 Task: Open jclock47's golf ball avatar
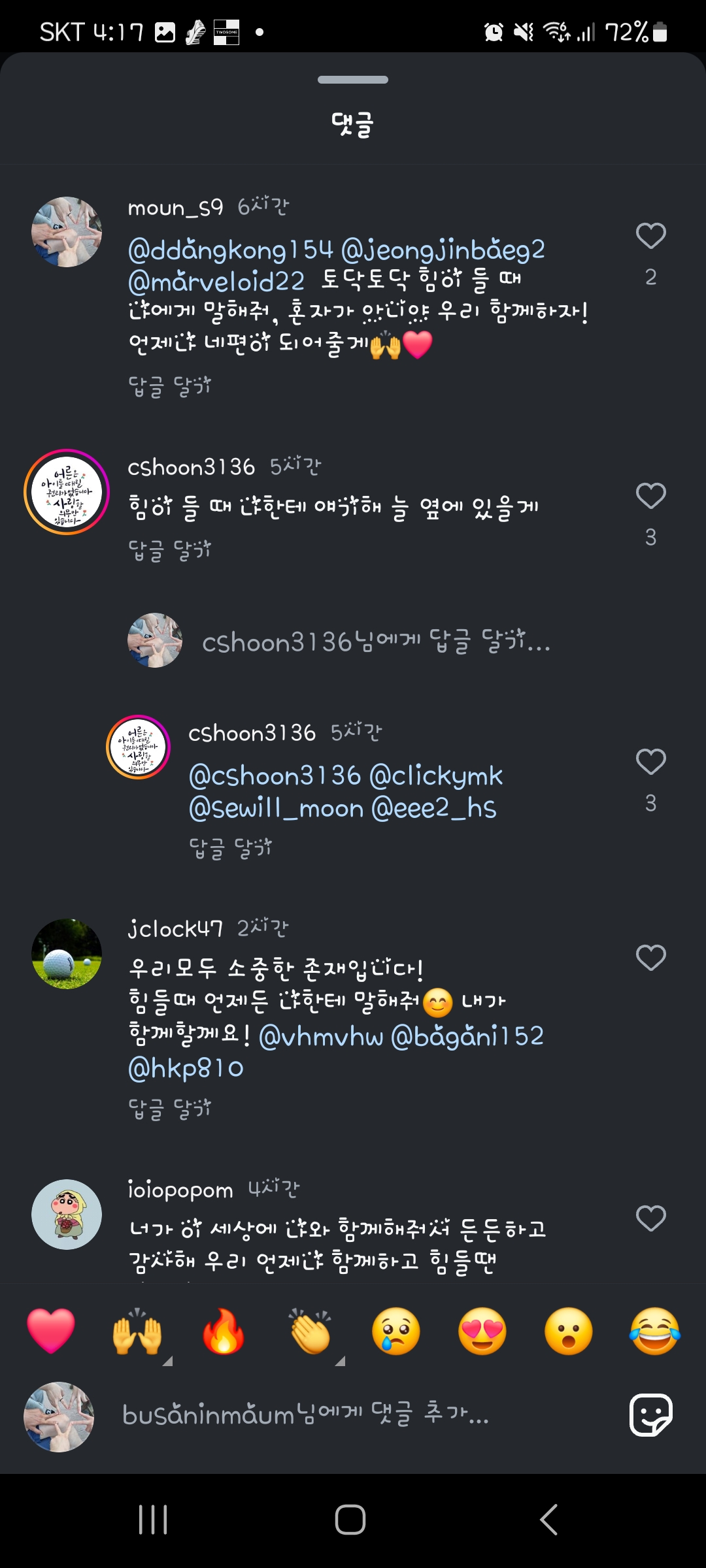click(67, 954)
